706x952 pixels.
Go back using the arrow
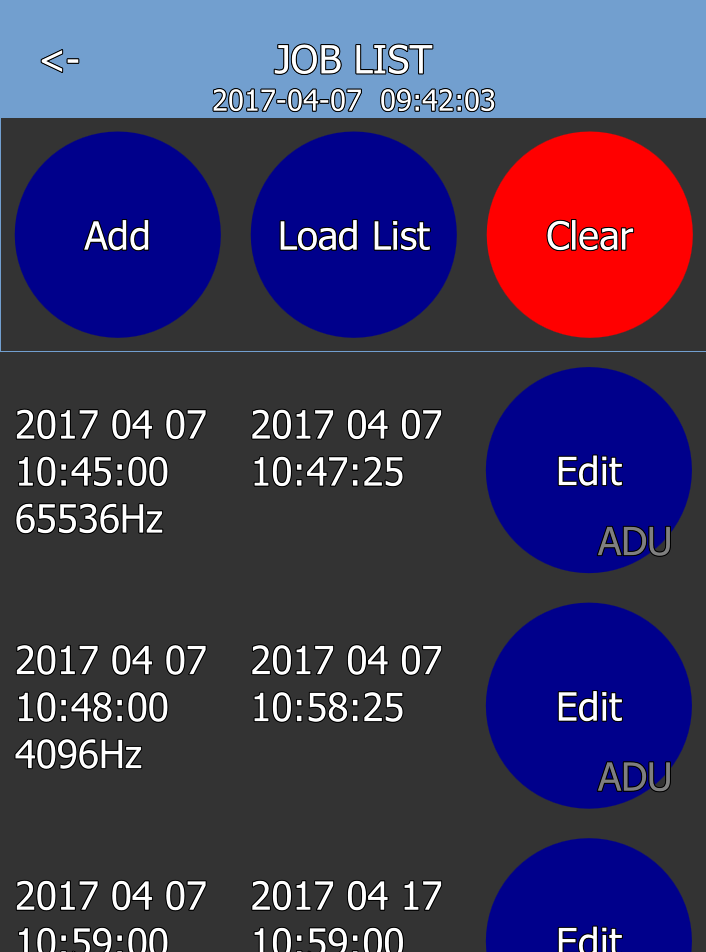pyautogui.click(x=59, y=61)
